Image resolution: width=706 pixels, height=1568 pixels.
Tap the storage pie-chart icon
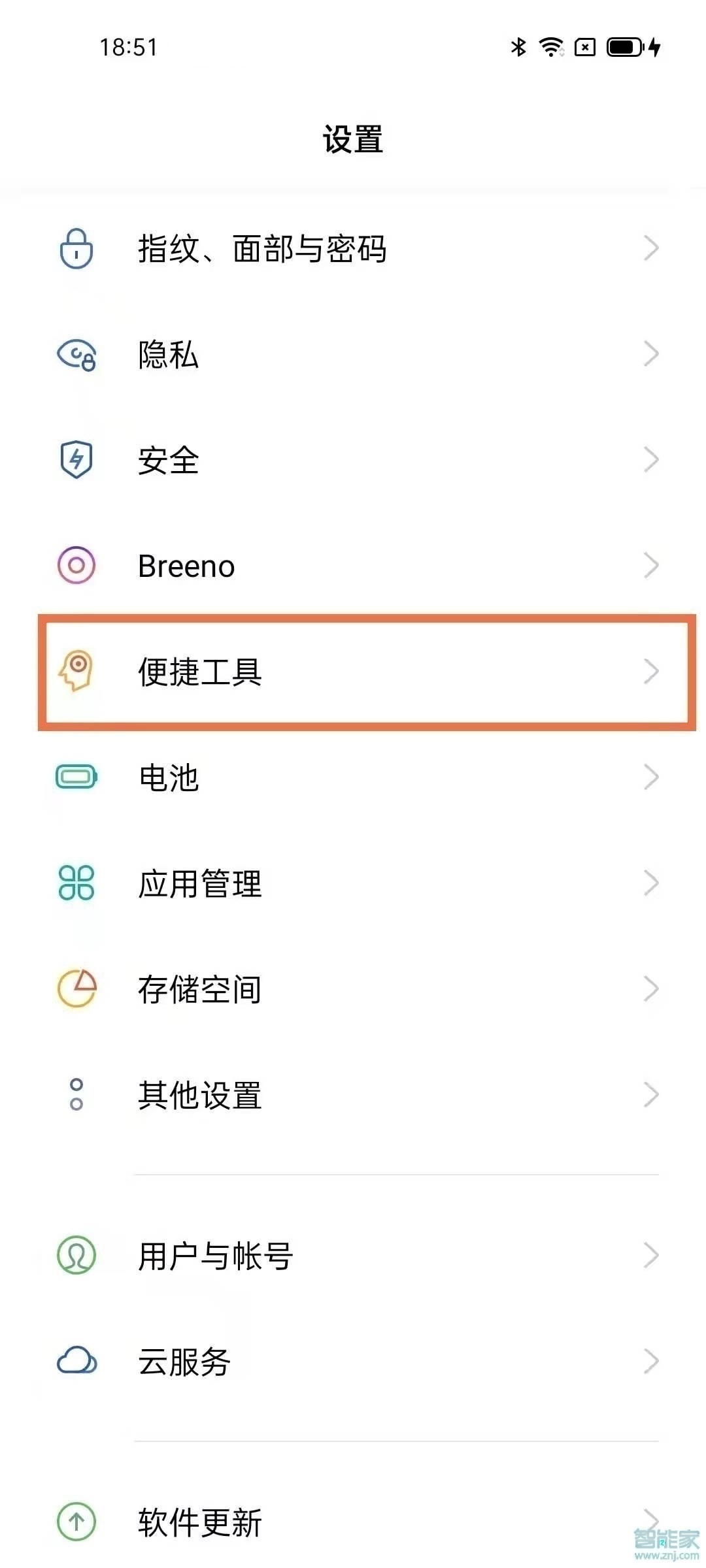[x=75, y=990]
